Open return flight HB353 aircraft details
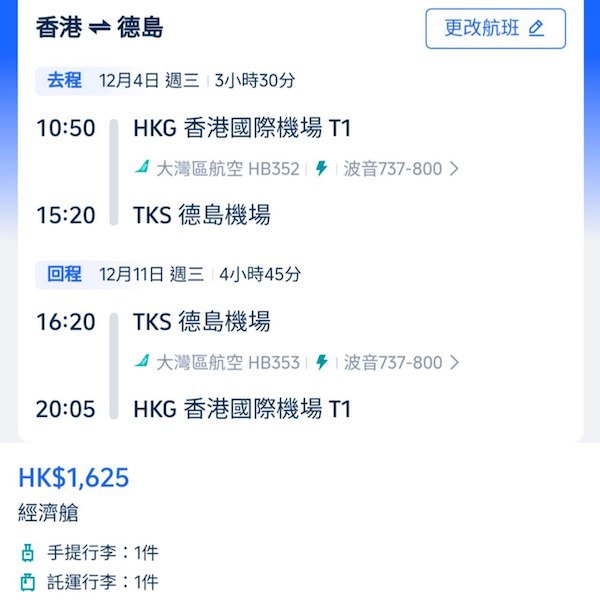 click(x=400, y=363)
